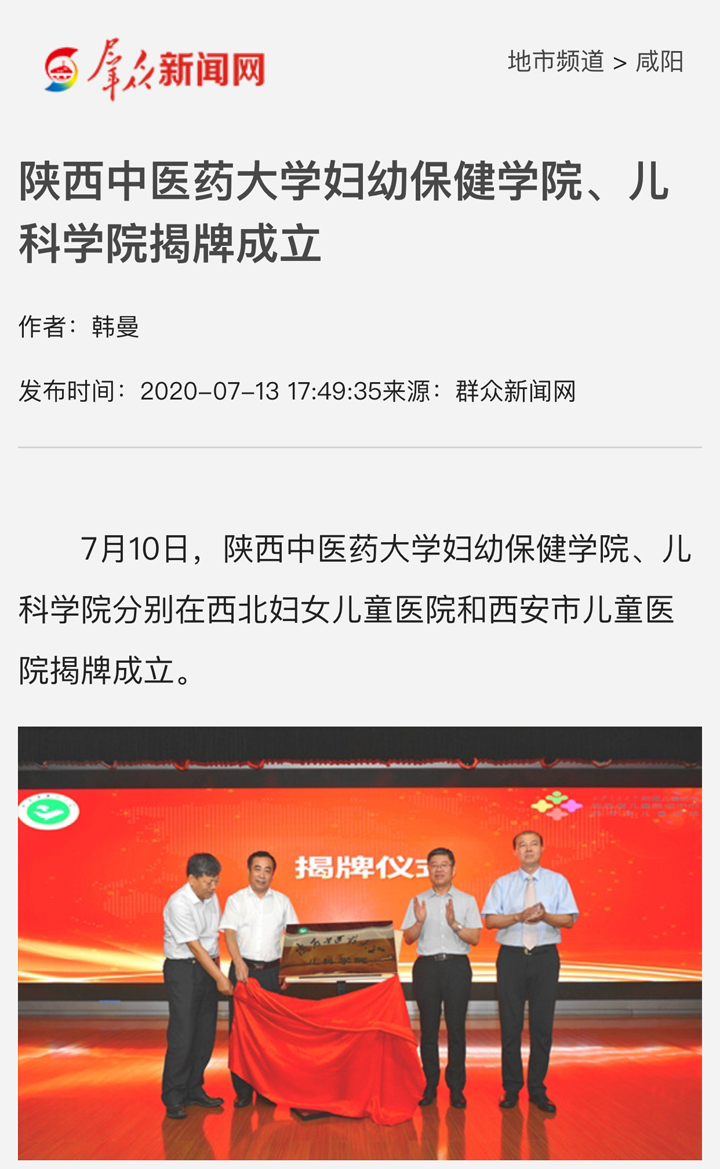Open the 群众新闻网 homepage logo
The width and height of the screenshot is (720, 1169).
(x=155, y=70)
